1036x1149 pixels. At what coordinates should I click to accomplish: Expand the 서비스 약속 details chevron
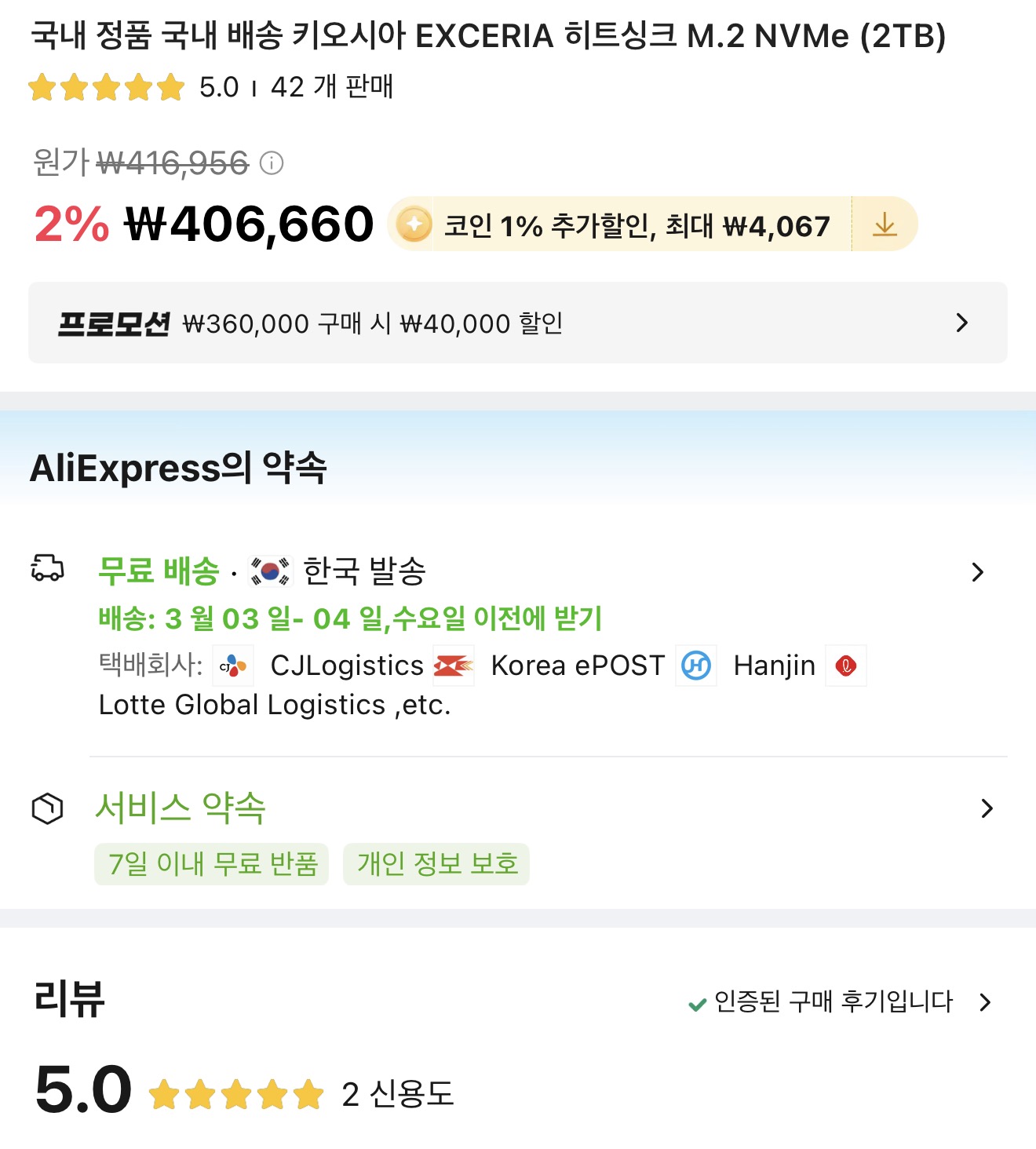(986, 808)
